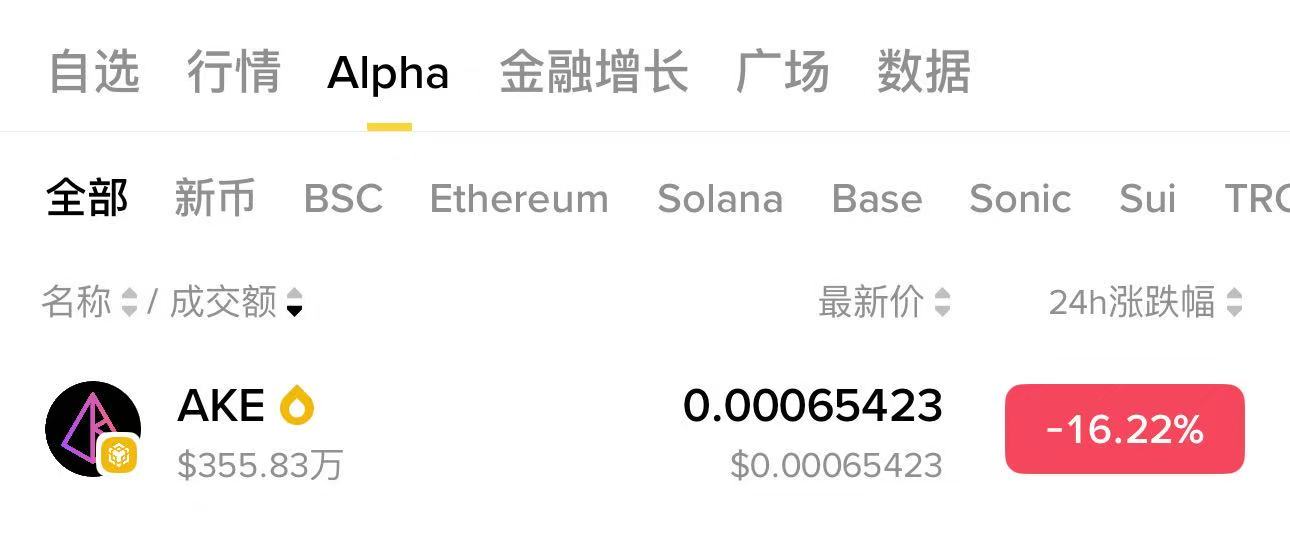Filter by 新币
Screen dimensions: 1290x540
click(214, 198)
